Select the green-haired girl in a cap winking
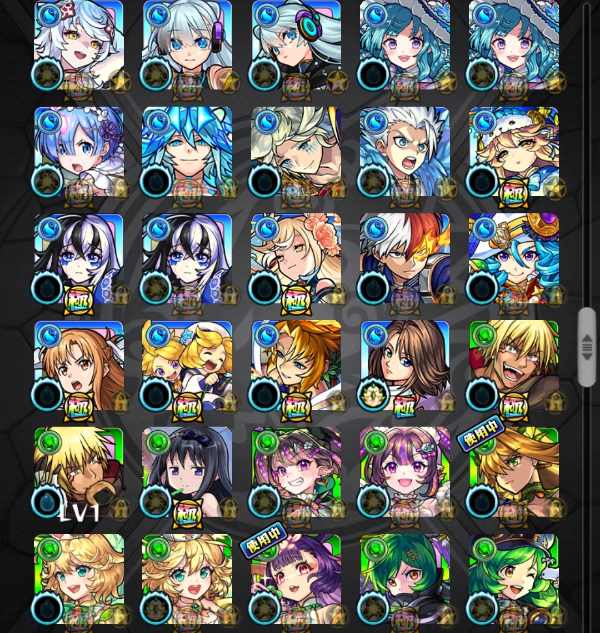 pyautogui.click(x=513, y=581)
